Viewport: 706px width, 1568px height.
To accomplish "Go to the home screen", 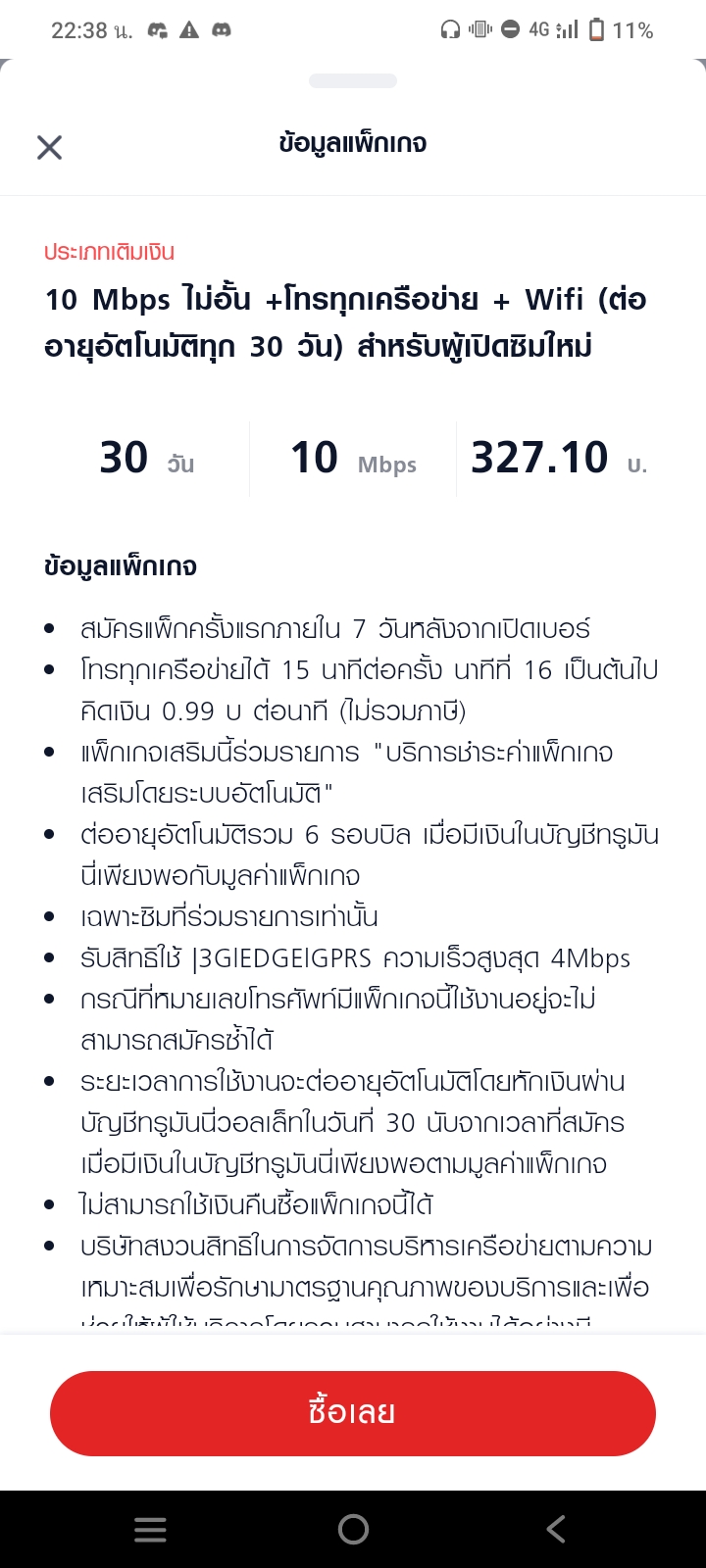I will pos(353,1529).
